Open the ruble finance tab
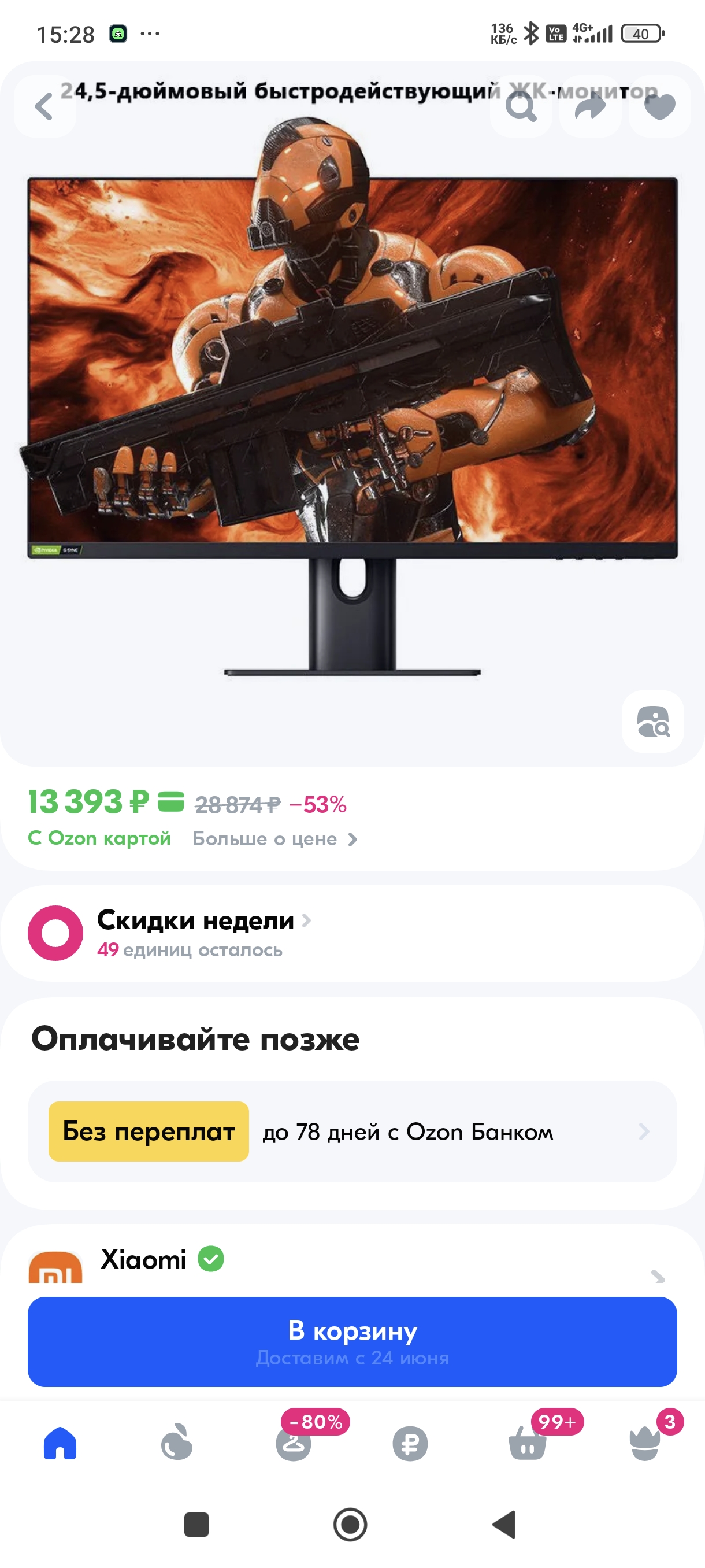 (410, 1443)
